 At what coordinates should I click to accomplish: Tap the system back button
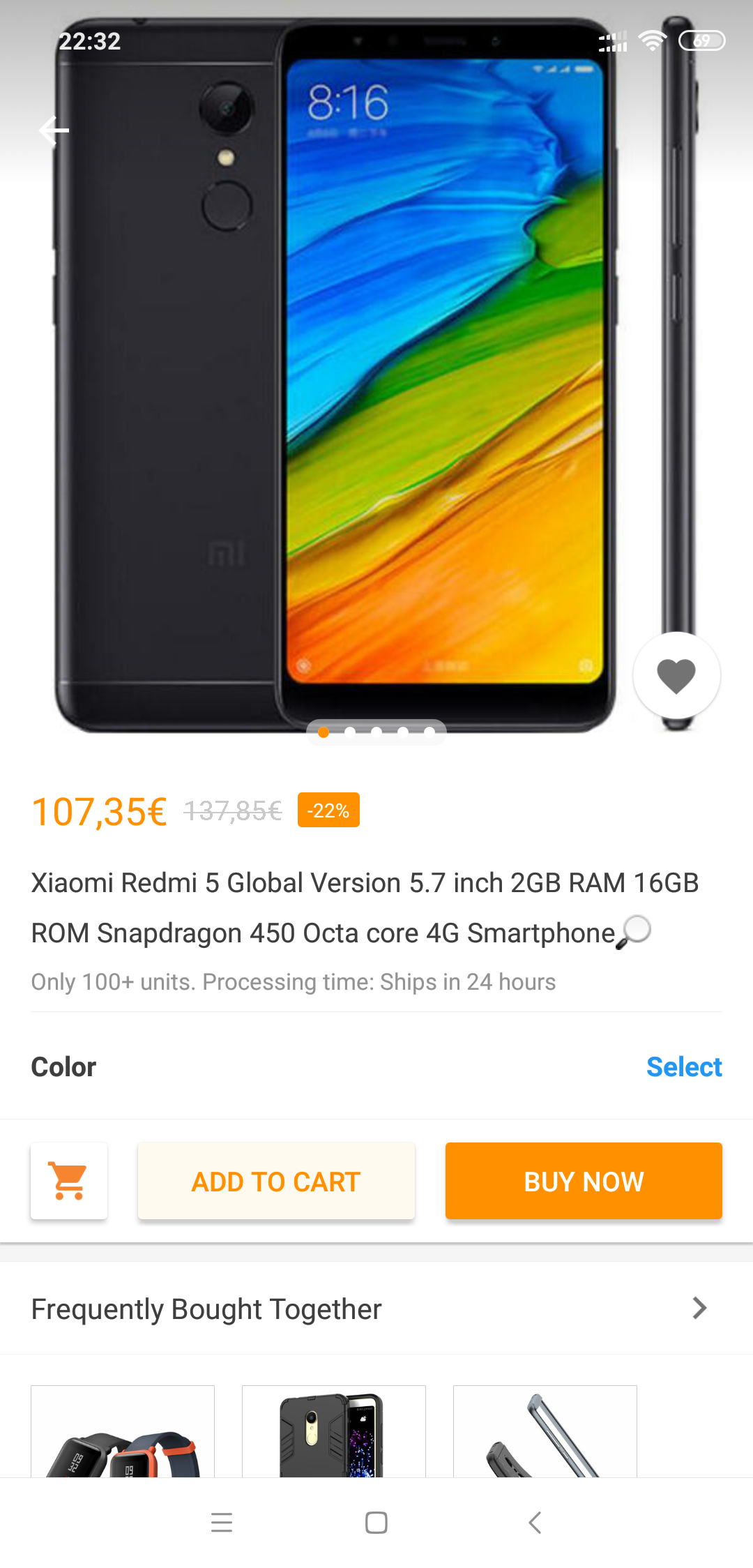pos(535,1522)
